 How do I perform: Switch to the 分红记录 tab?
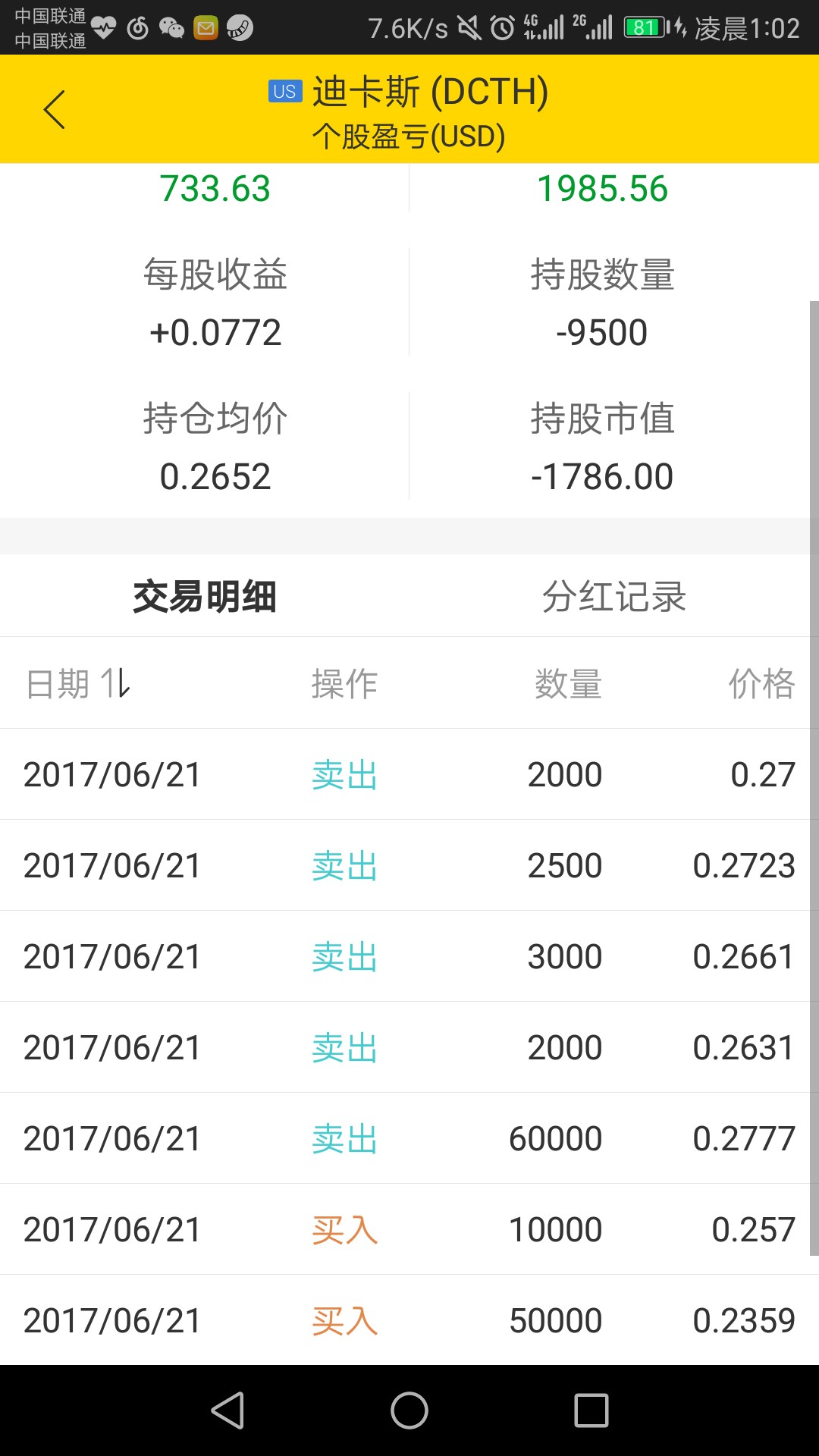[x=614, y=596]
